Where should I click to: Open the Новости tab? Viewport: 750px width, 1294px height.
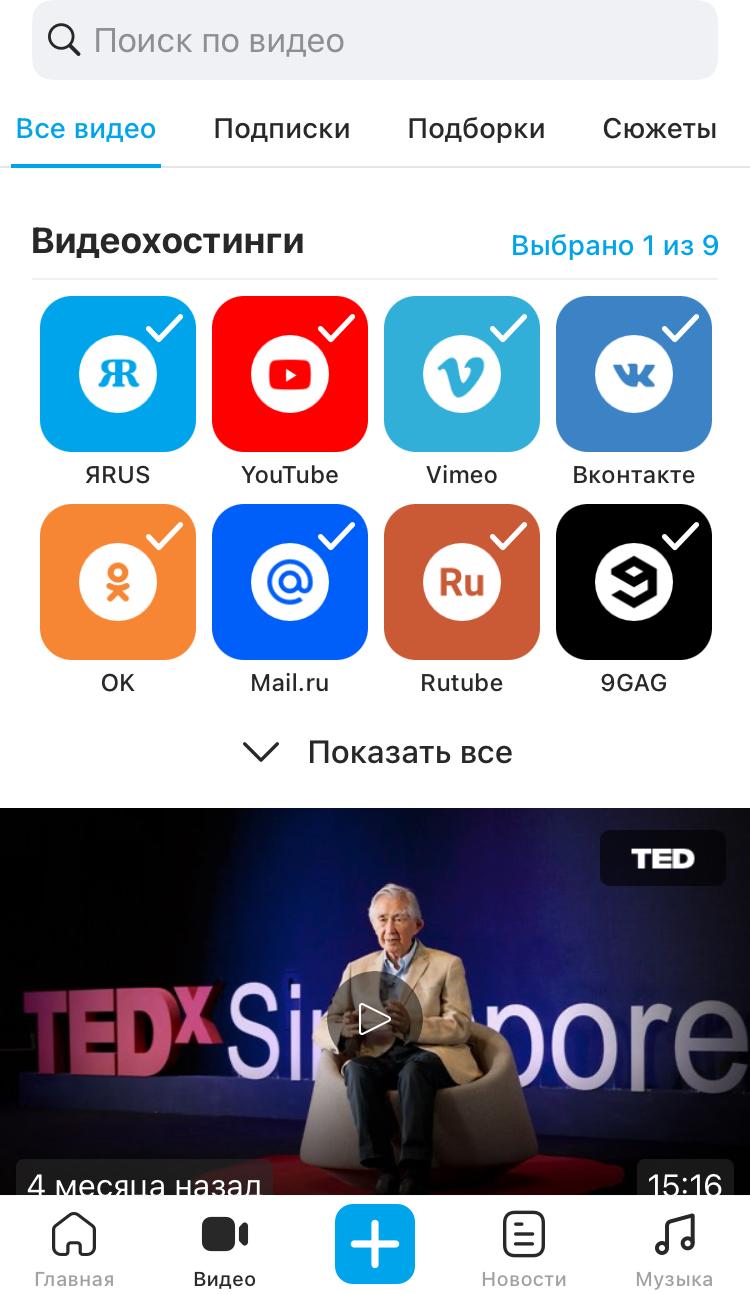pyautogui.click(x=523, y=1248)
